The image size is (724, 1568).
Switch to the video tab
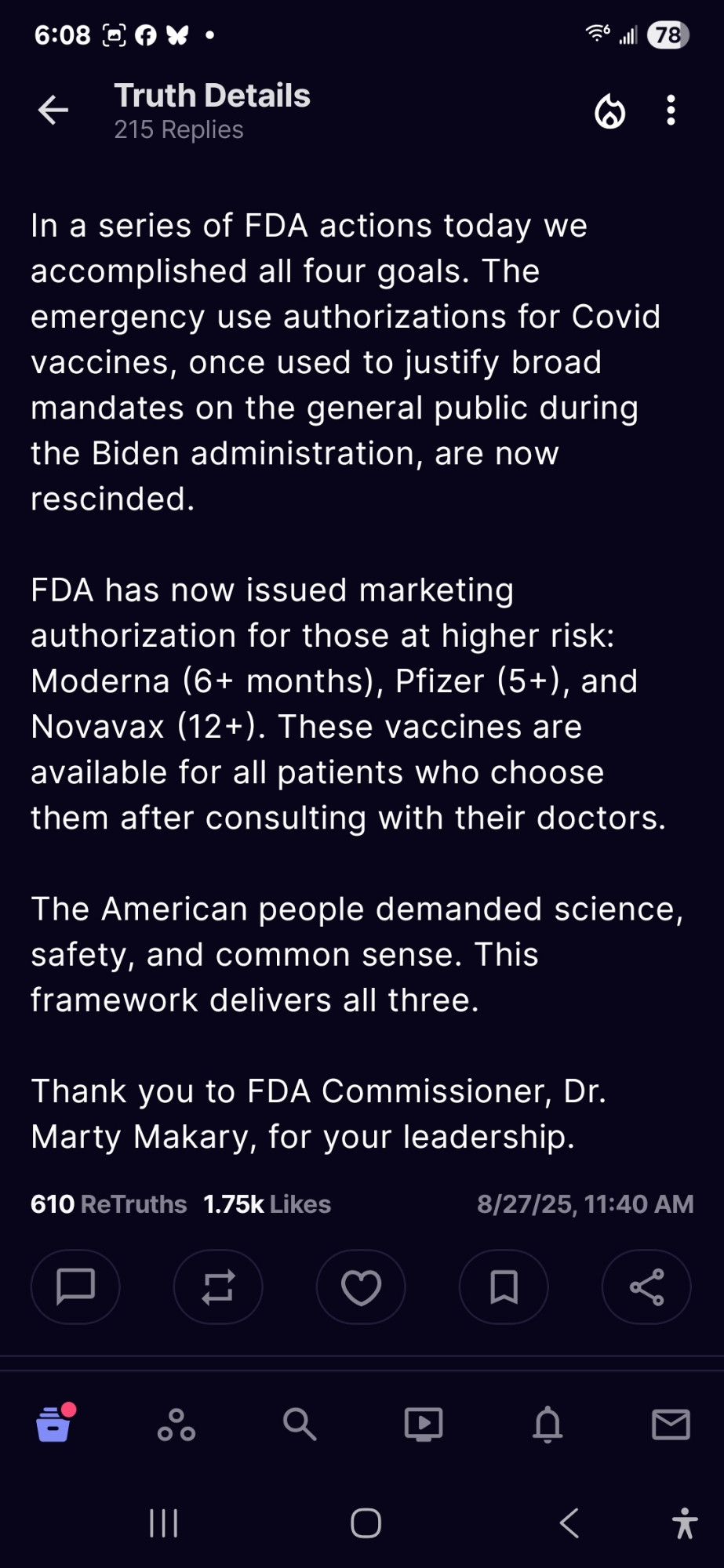pyautogui.click(x=424, y=1425)
